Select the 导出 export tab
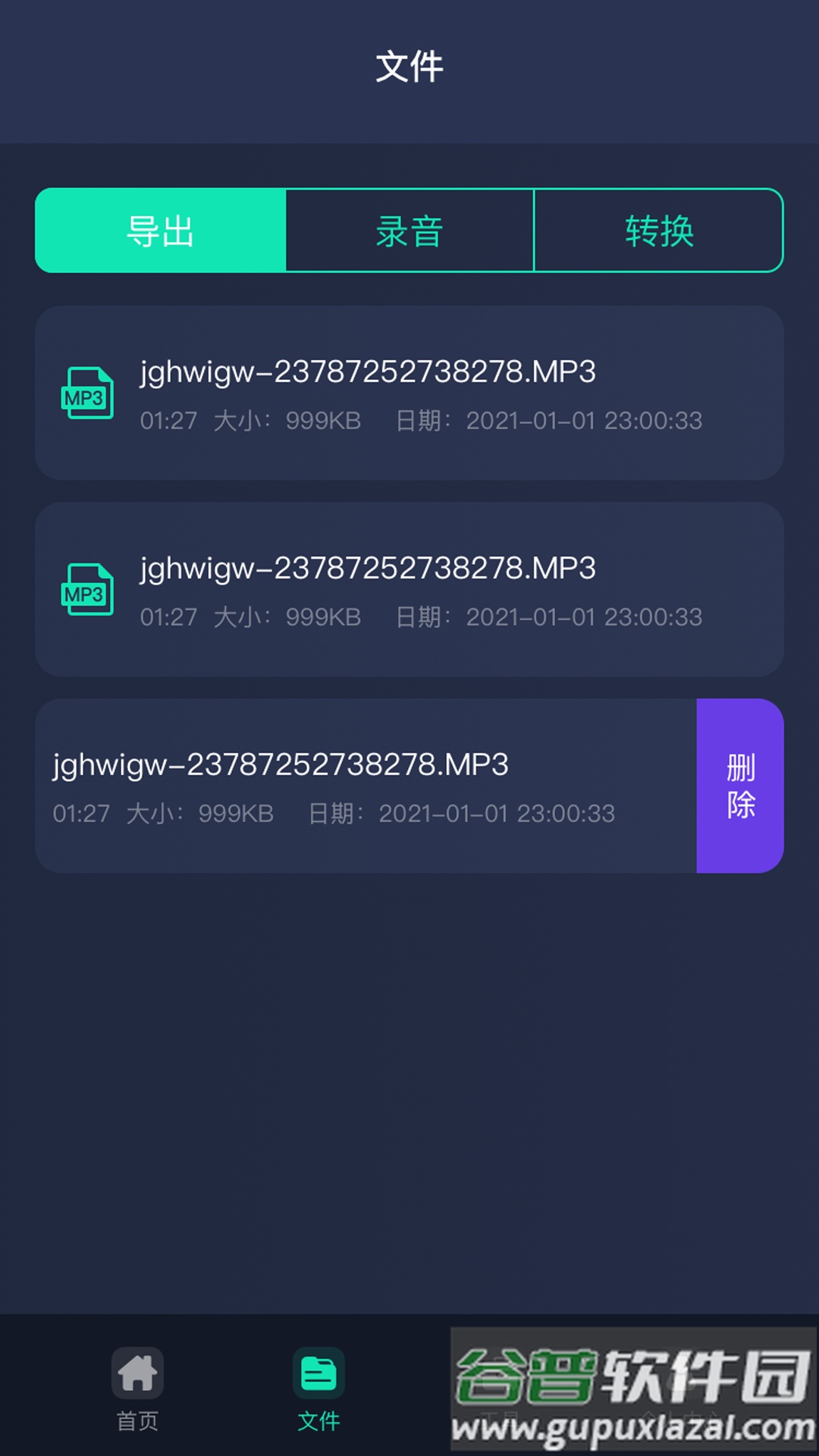 (162, 232)
